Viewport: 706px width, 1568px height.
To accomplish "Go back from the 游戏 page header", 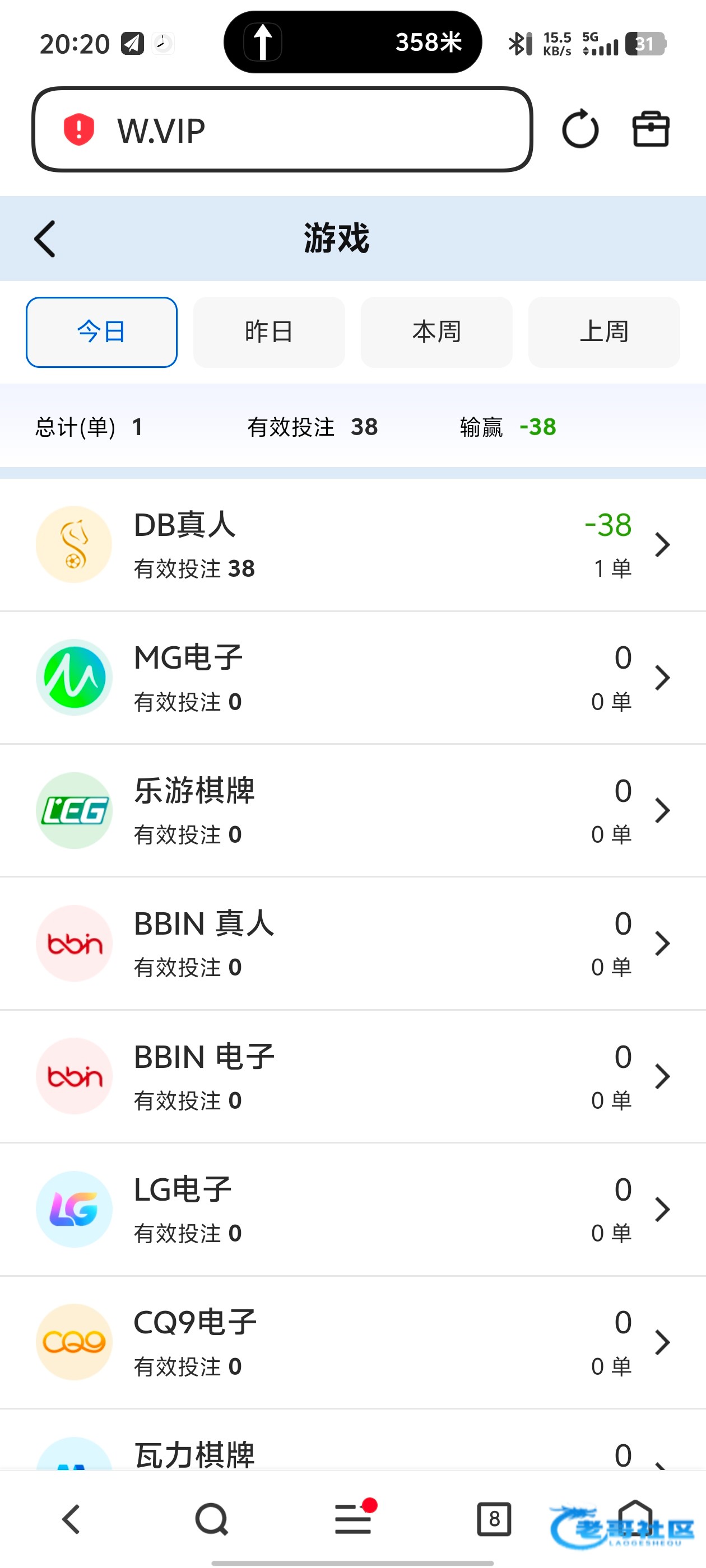I will [x=45, y=239].
